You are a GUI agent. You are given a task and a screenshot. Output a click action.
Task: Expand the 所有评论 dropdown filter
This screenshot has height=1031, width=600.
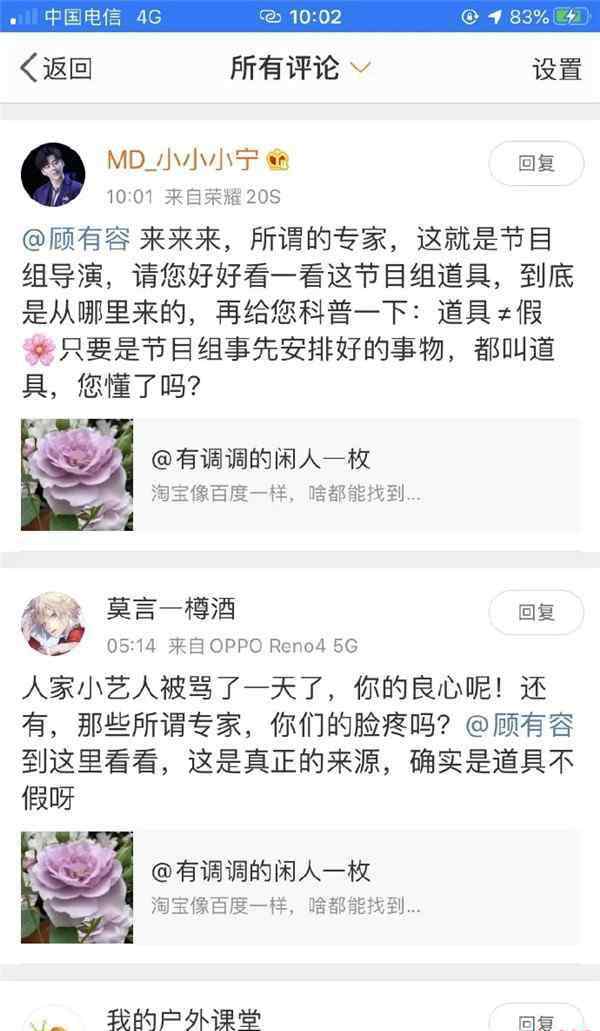[300, 68]
